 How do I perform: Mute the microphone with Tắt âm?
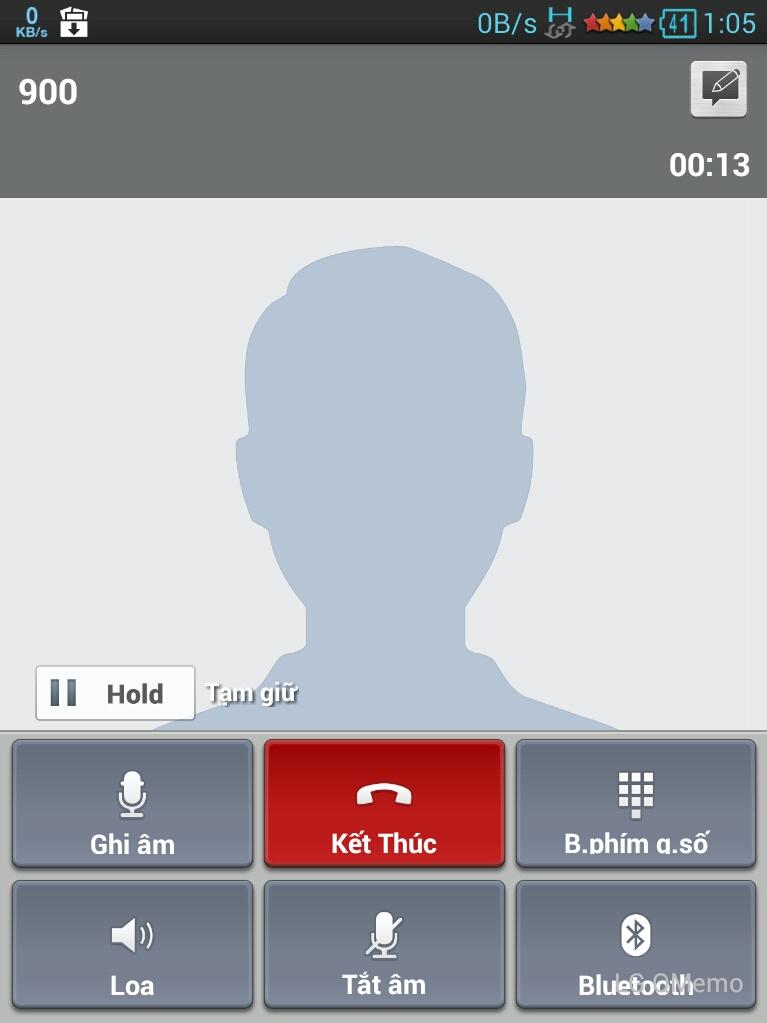click(384, 944)
